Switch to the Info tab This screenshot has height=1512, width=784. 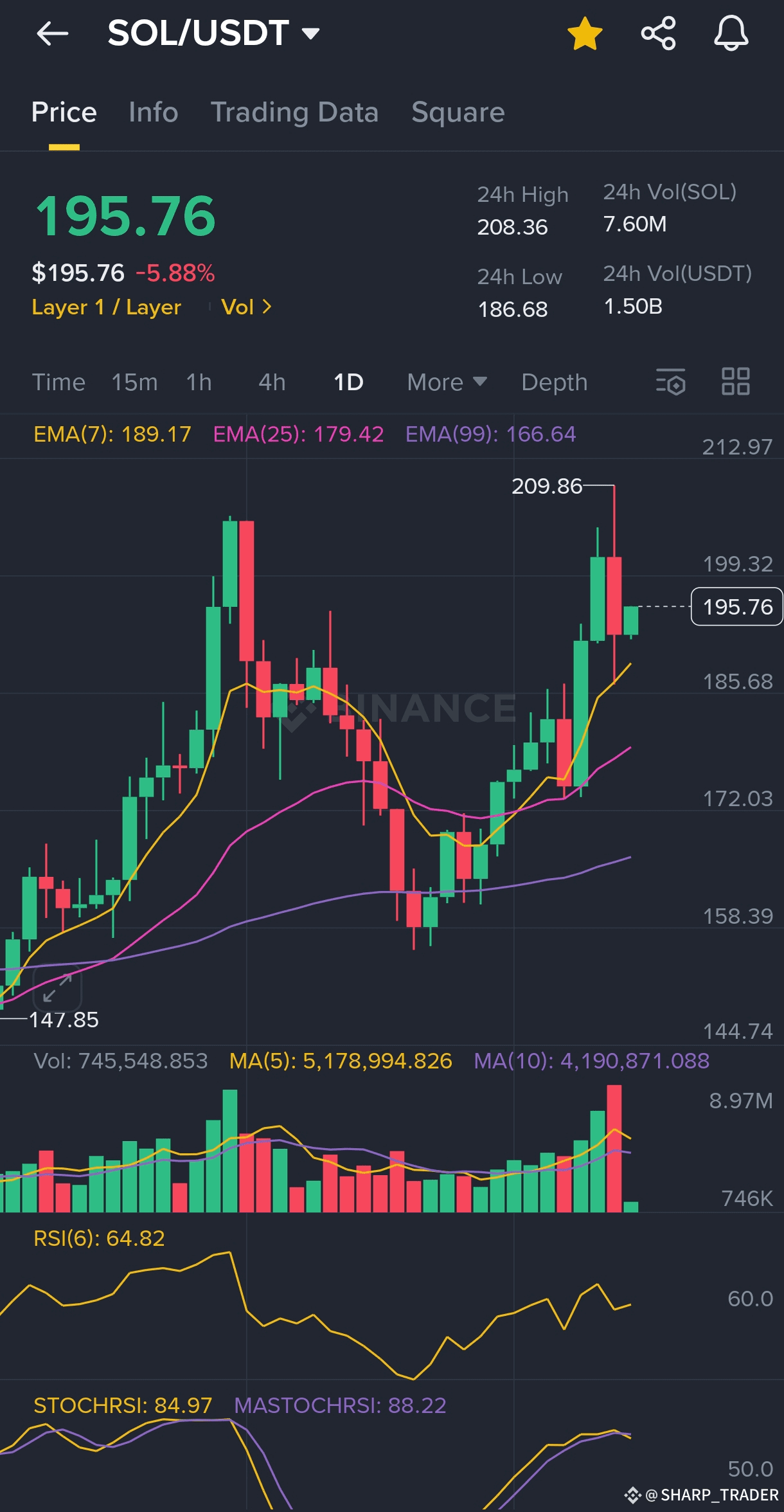(153, 113)
